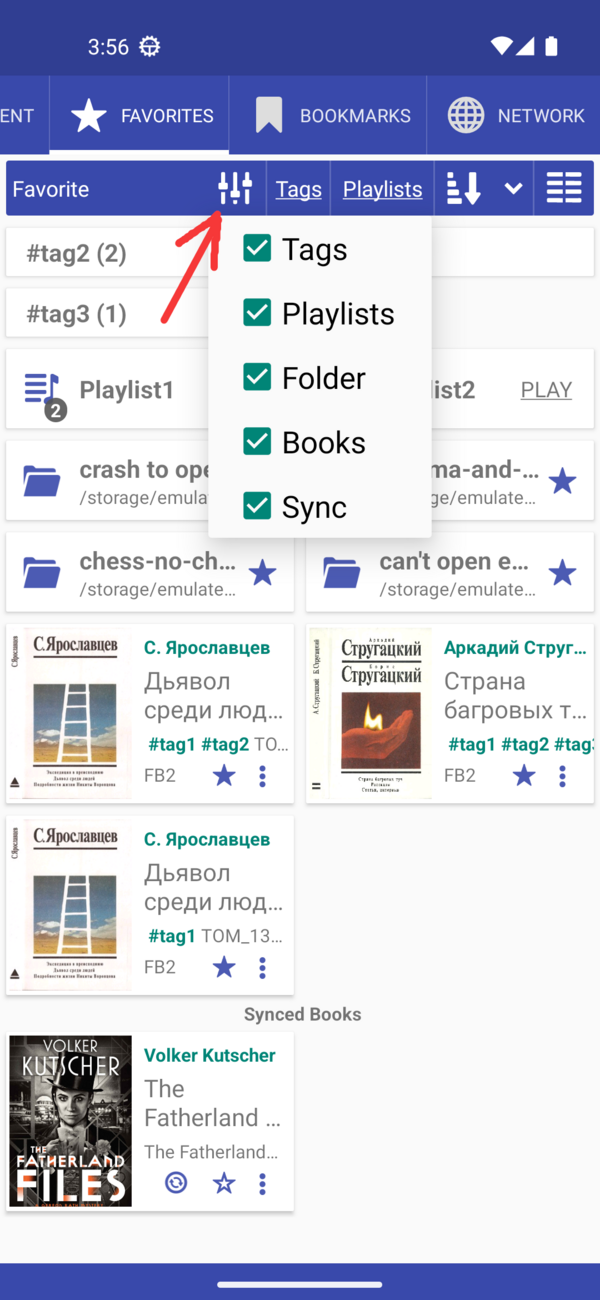The height and width of the screenshot is (1300, 600).
Task: Disable the Books checkbox
Action: [257, 442]
